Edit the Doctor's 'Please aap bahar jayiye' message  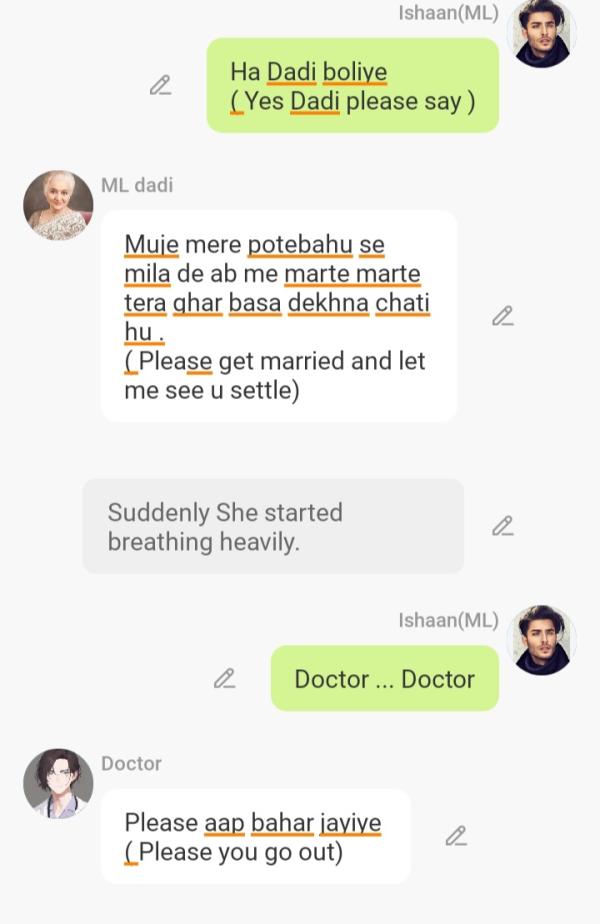click(x=456, y=836)
